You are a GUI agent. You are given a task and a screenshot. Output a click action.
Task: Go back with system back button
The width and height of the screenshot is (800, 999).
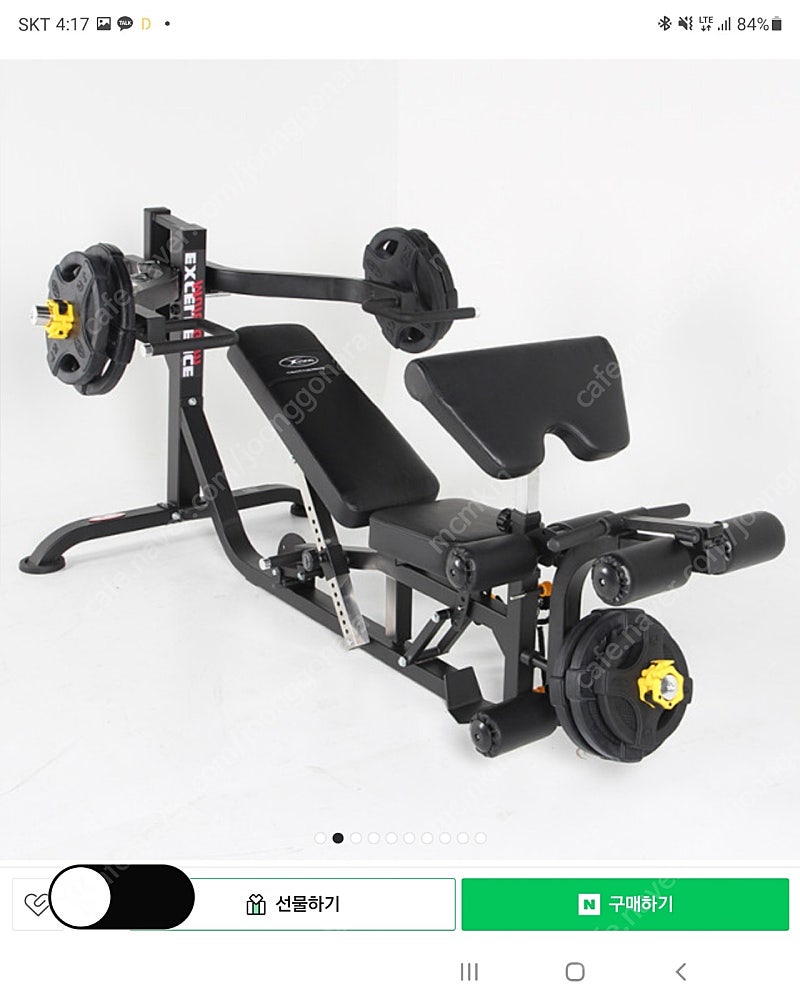pos(681,971)
